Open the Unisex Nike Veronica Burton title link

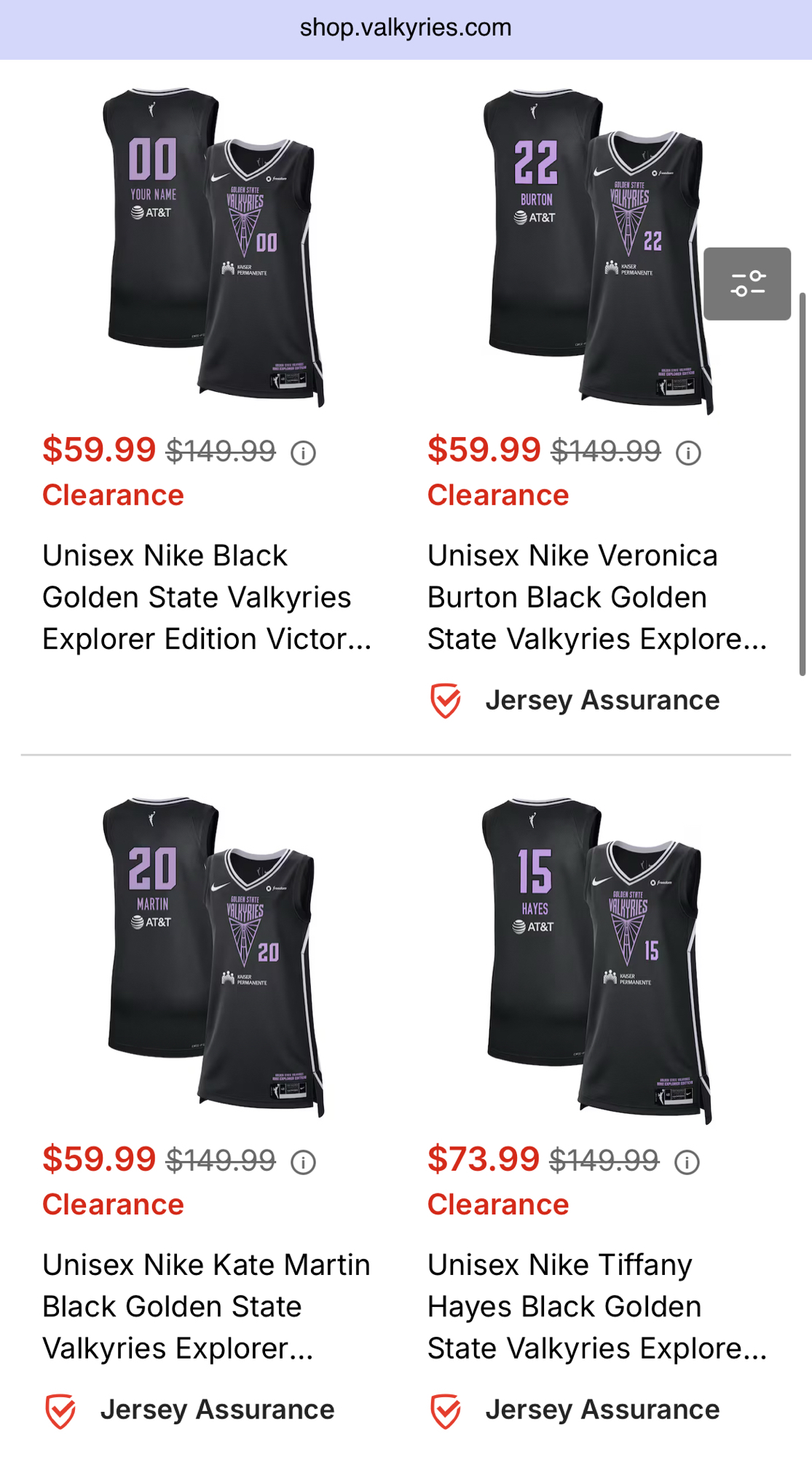[596, 597]
